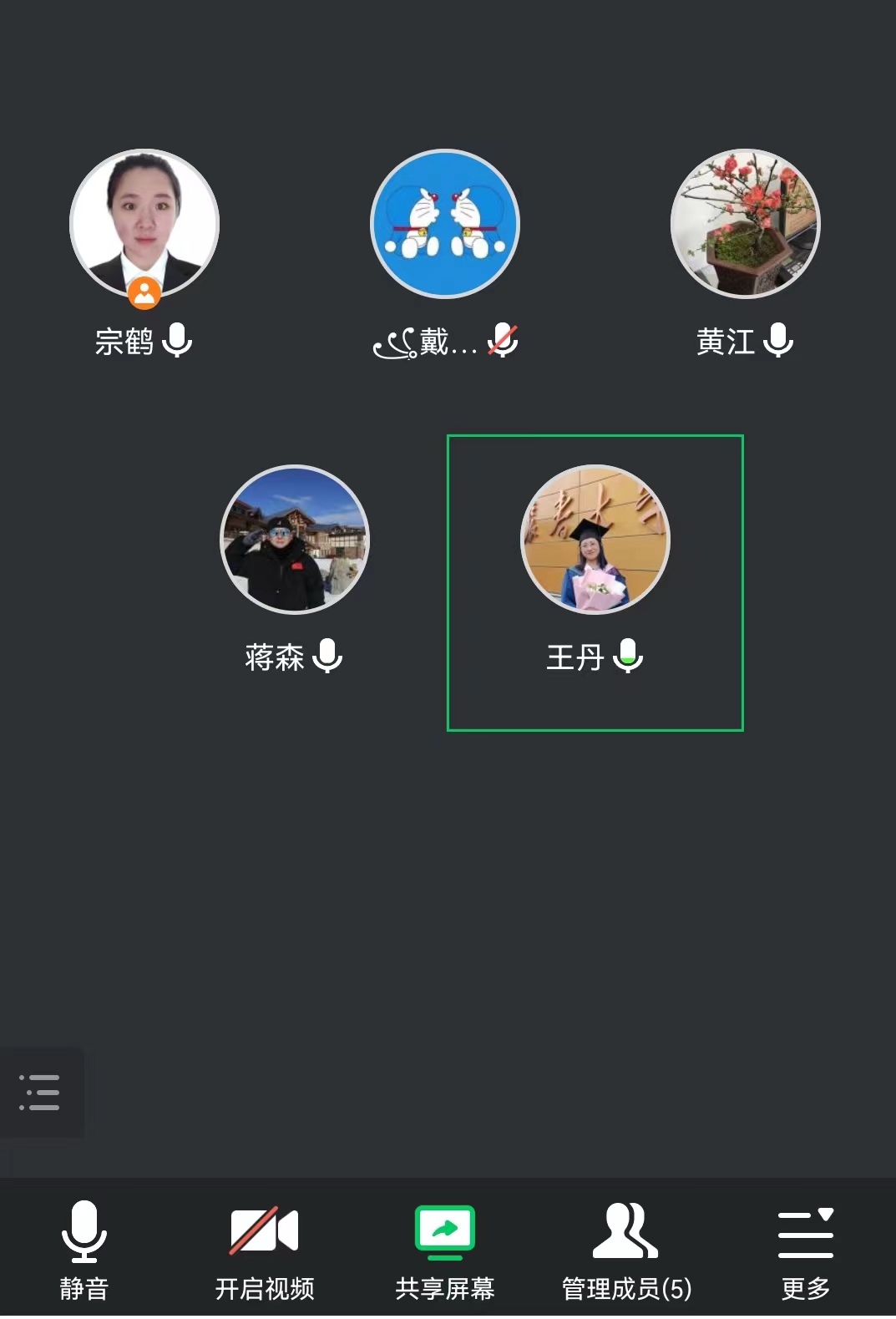Mute microphone with 静音 button
Image resolution: width=896 pixels, height=1319 pixels.
point(84,1248)
